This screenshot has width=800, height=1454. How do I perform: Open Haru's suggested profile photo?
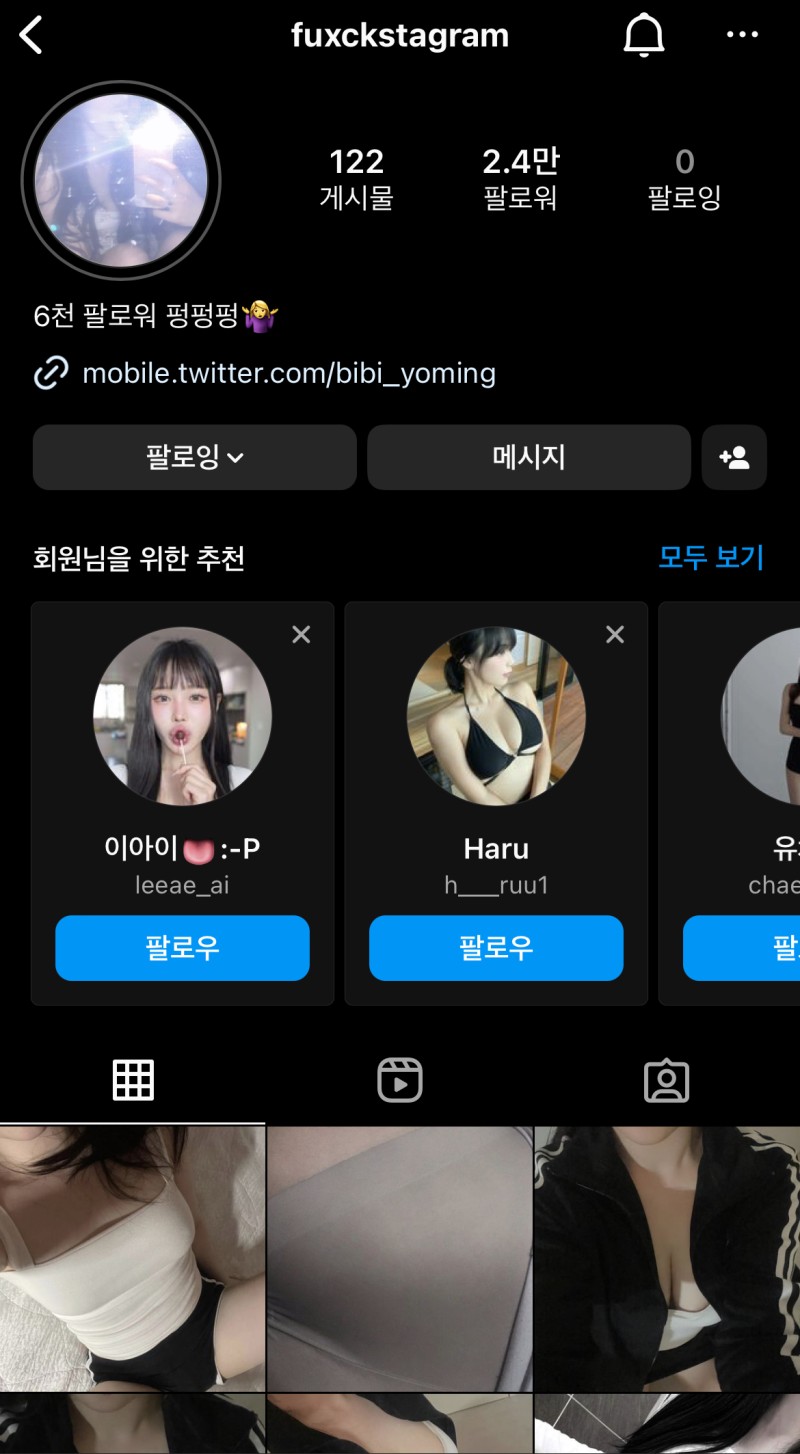pos(496,717)
